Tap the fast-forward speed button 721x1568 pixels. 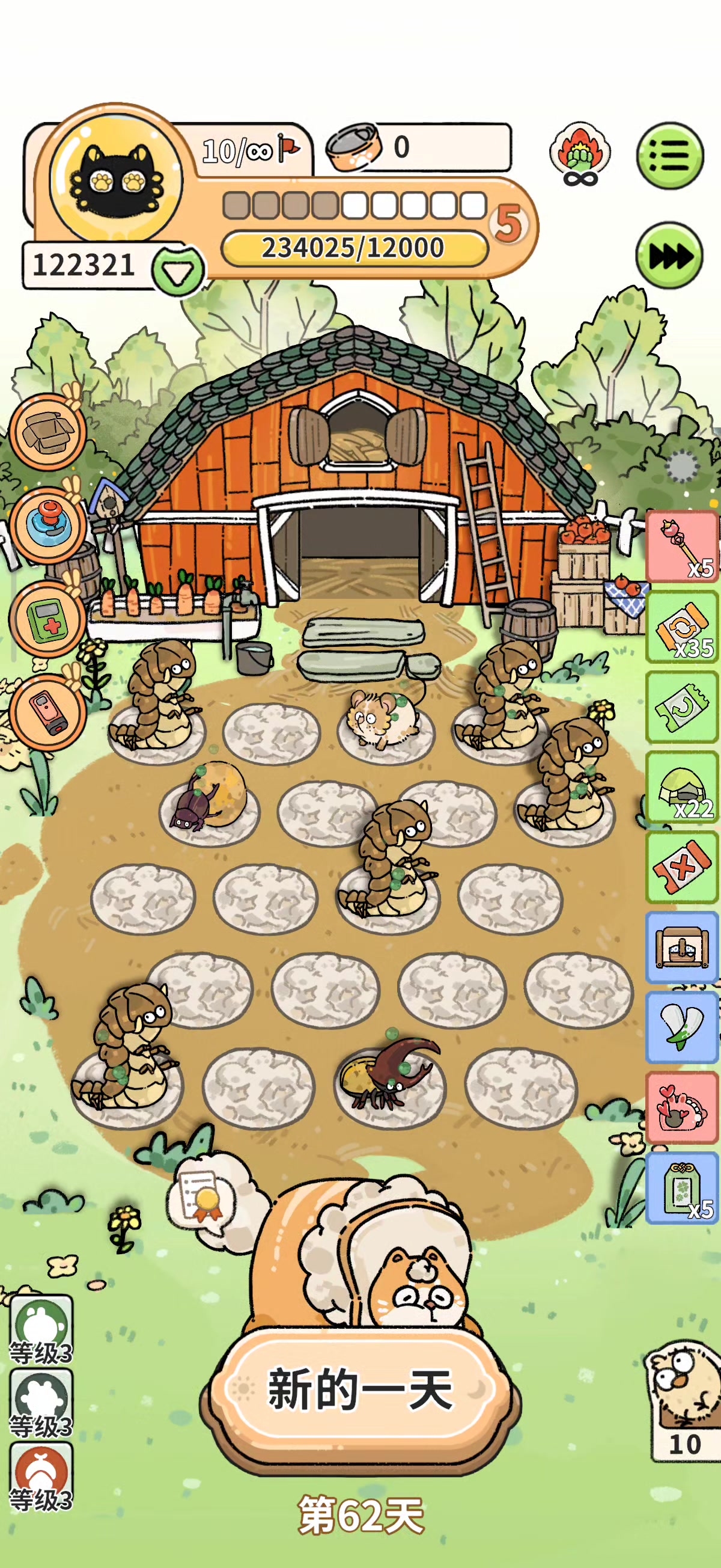coord(669,256)
